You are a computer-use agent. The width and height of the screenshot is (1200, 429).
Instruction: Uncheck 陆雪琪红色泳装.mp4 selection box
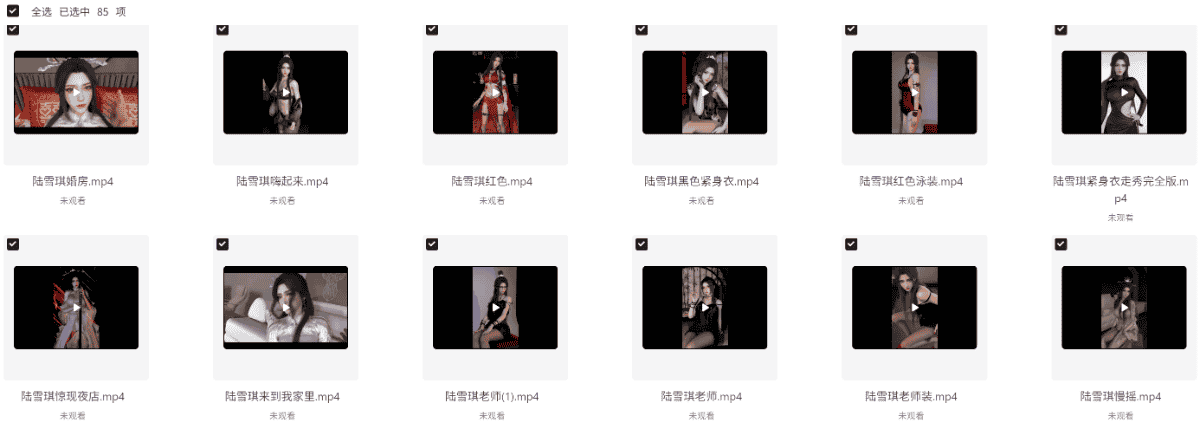tap(851, 30)
